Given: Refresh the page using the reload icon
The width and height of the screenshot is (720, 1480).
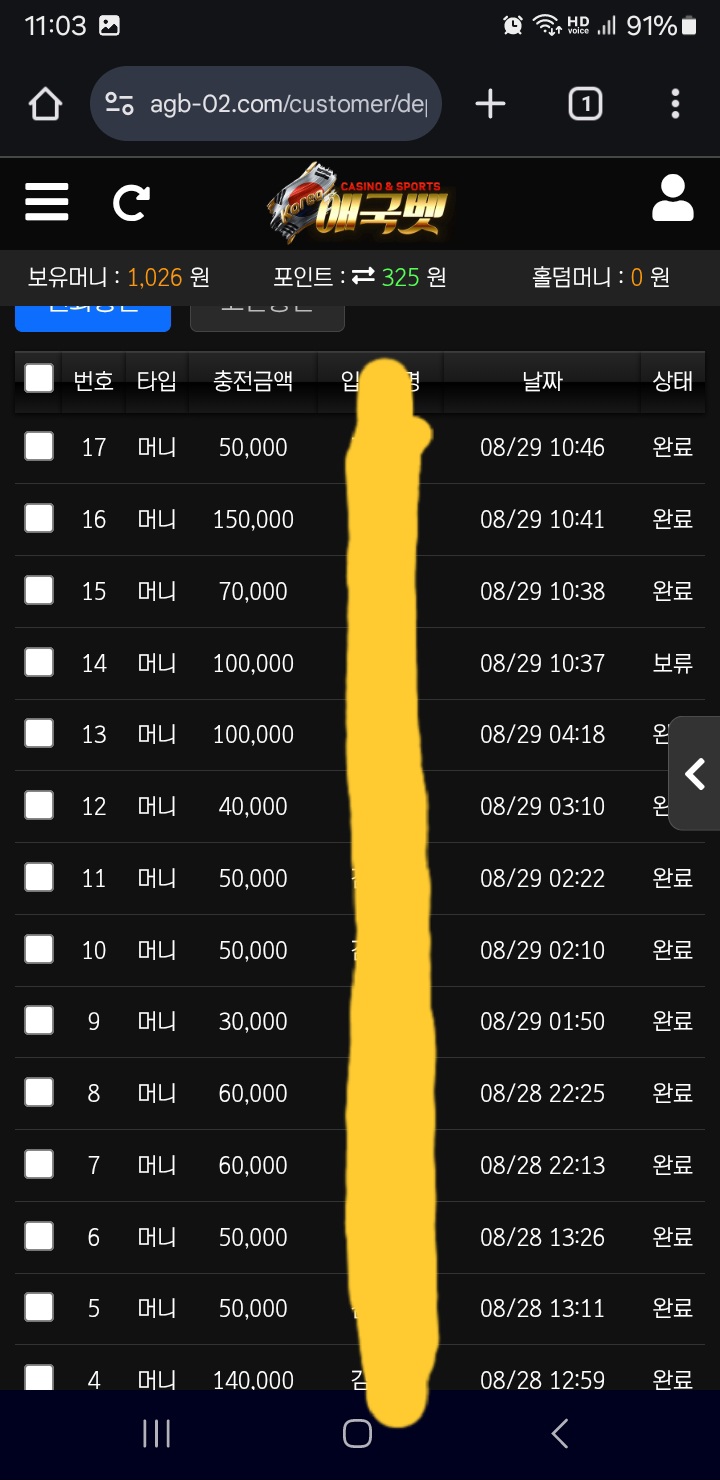Looking at the screenshot, I should tap(131, 203).
